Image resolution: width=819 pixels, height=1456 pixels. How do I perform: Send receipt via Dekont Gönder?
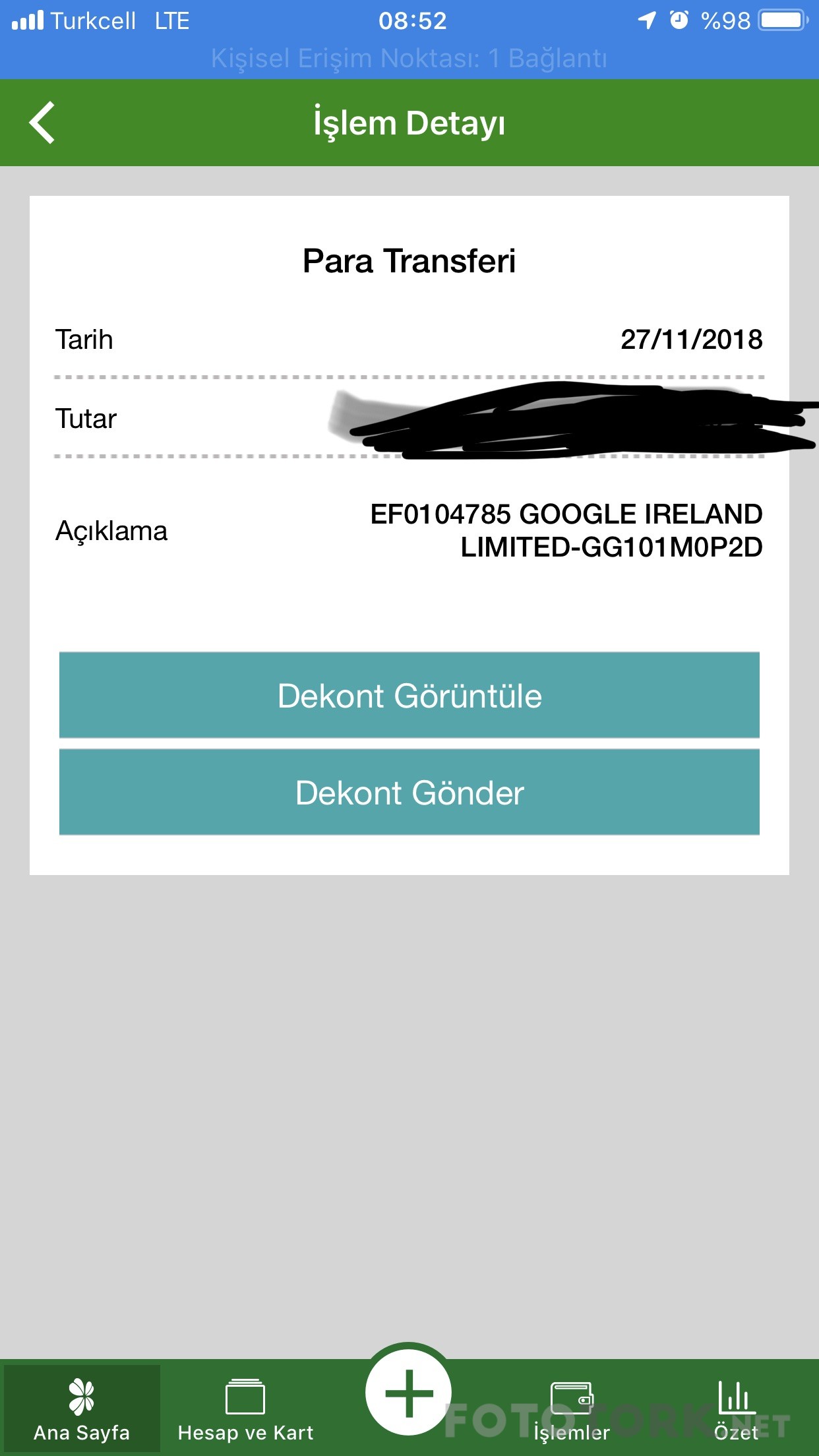click(x=409, y=792)
